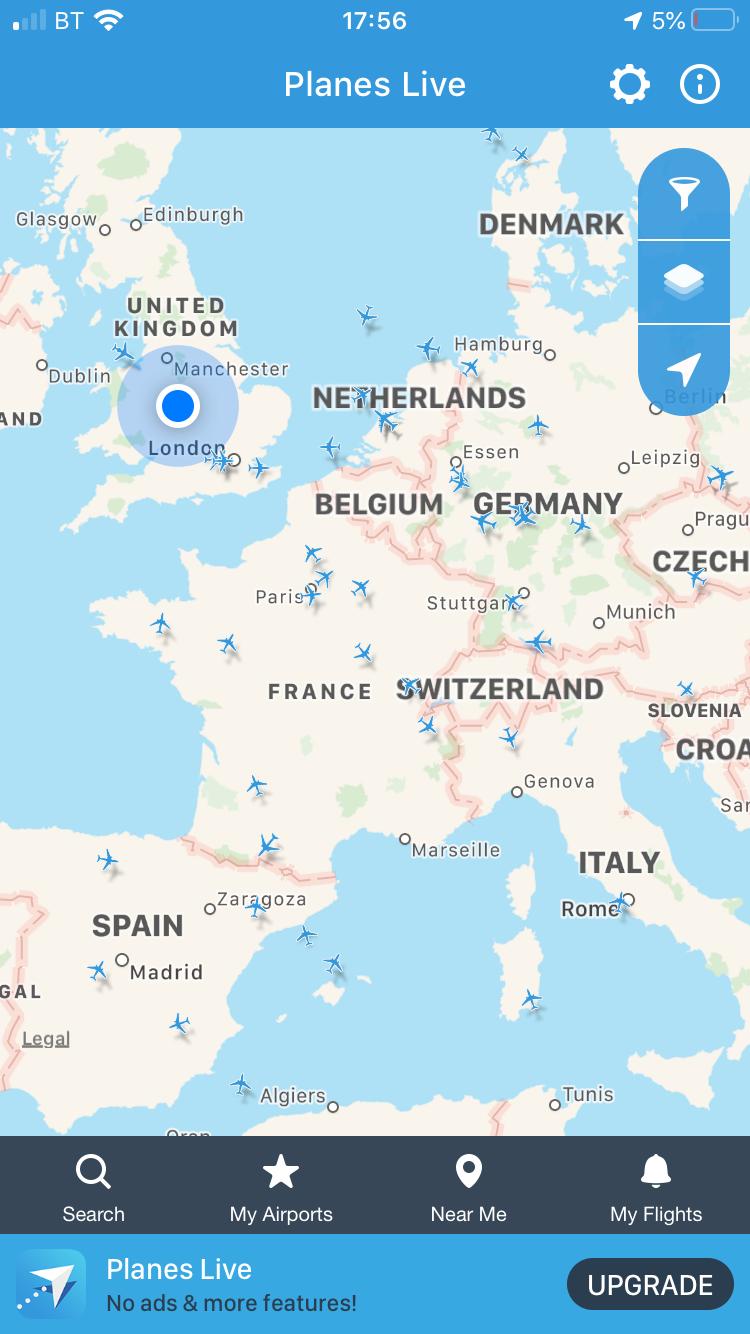The height and width of the screenshot is (1334, 750).
Task: Switch to the Near Me tab
Action: pyautogui.click(x=468, y=1187)
